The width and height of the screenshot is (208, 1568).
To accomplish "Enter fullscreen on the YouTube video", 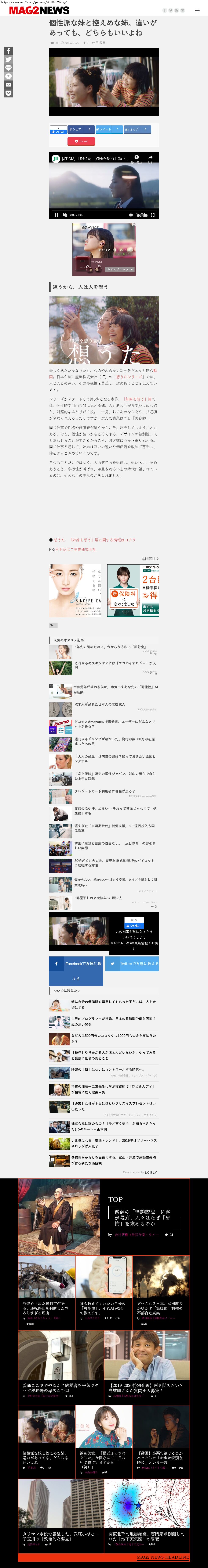I will click(x=153, y=215).
